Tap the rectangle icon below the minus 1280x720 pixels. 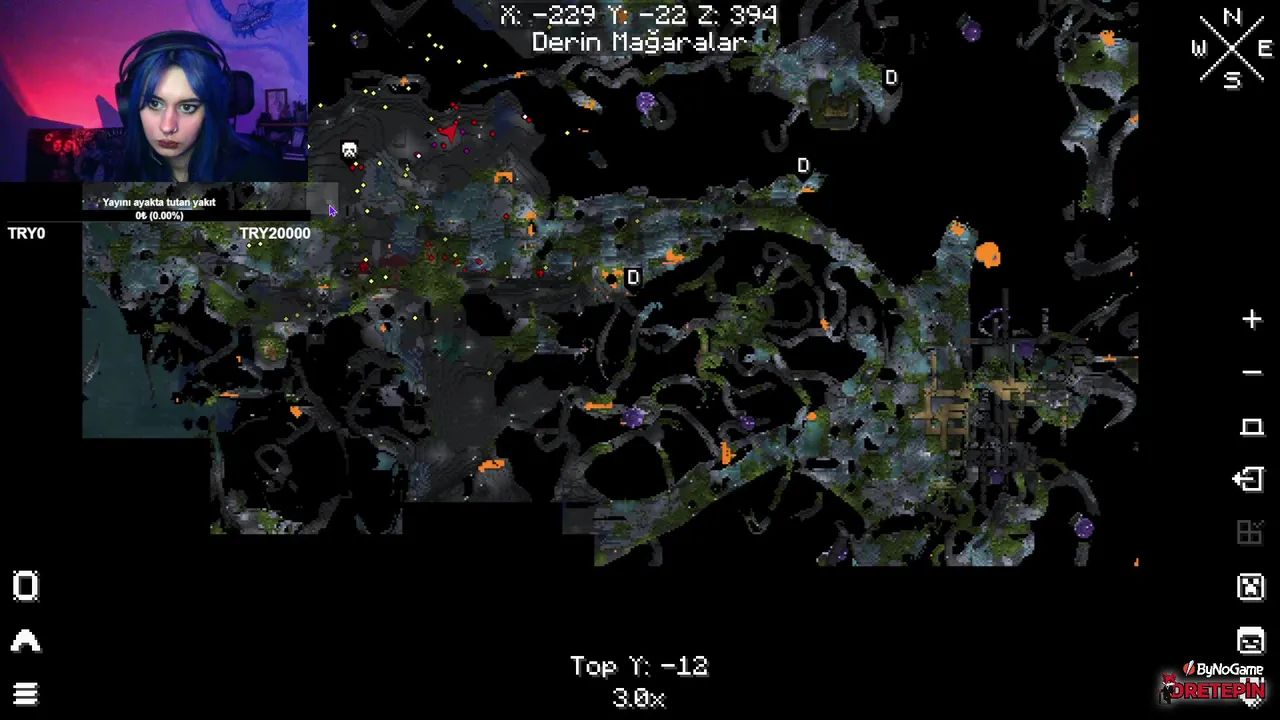(1252, 427)
